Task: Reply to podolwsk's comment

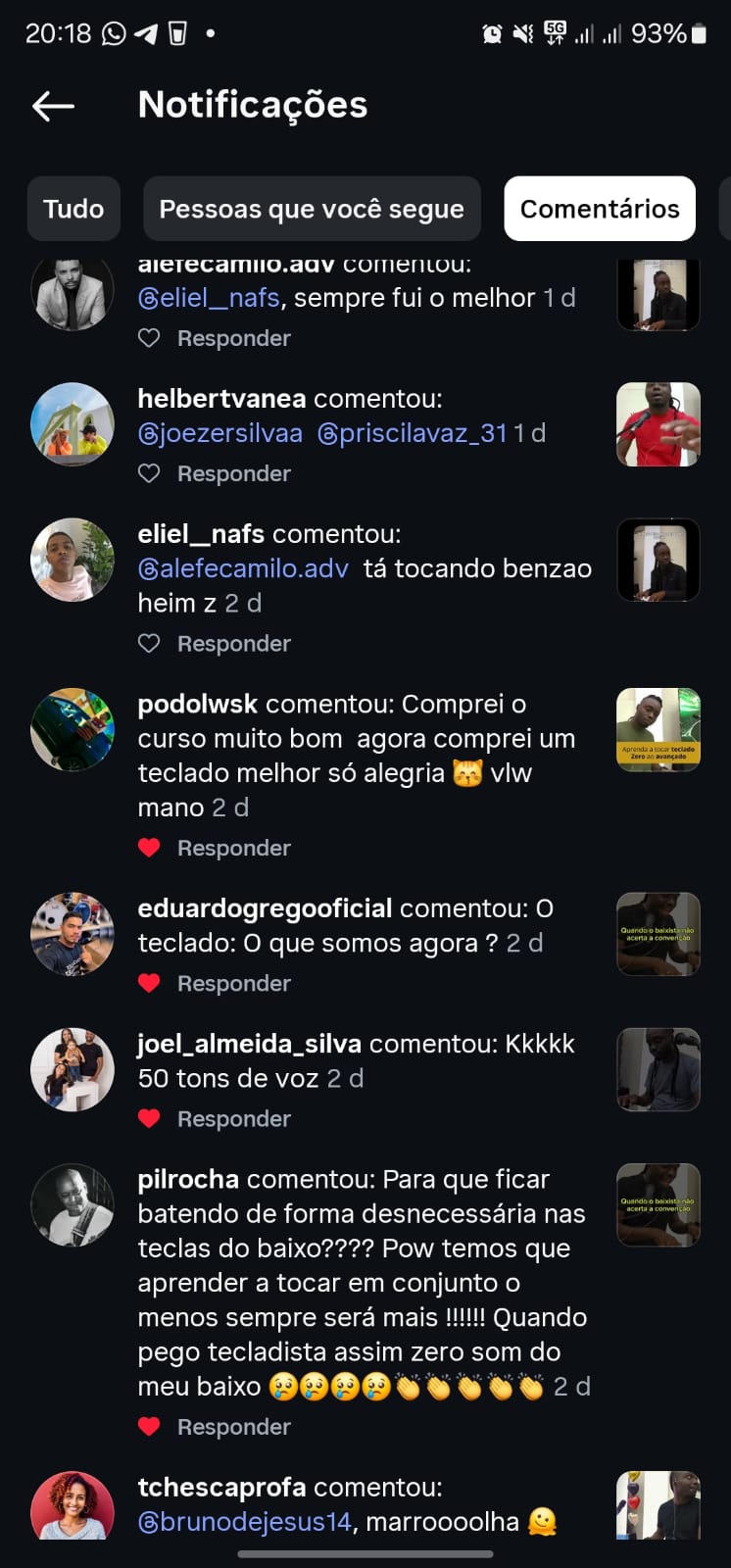Action: [x=234, y=849]
